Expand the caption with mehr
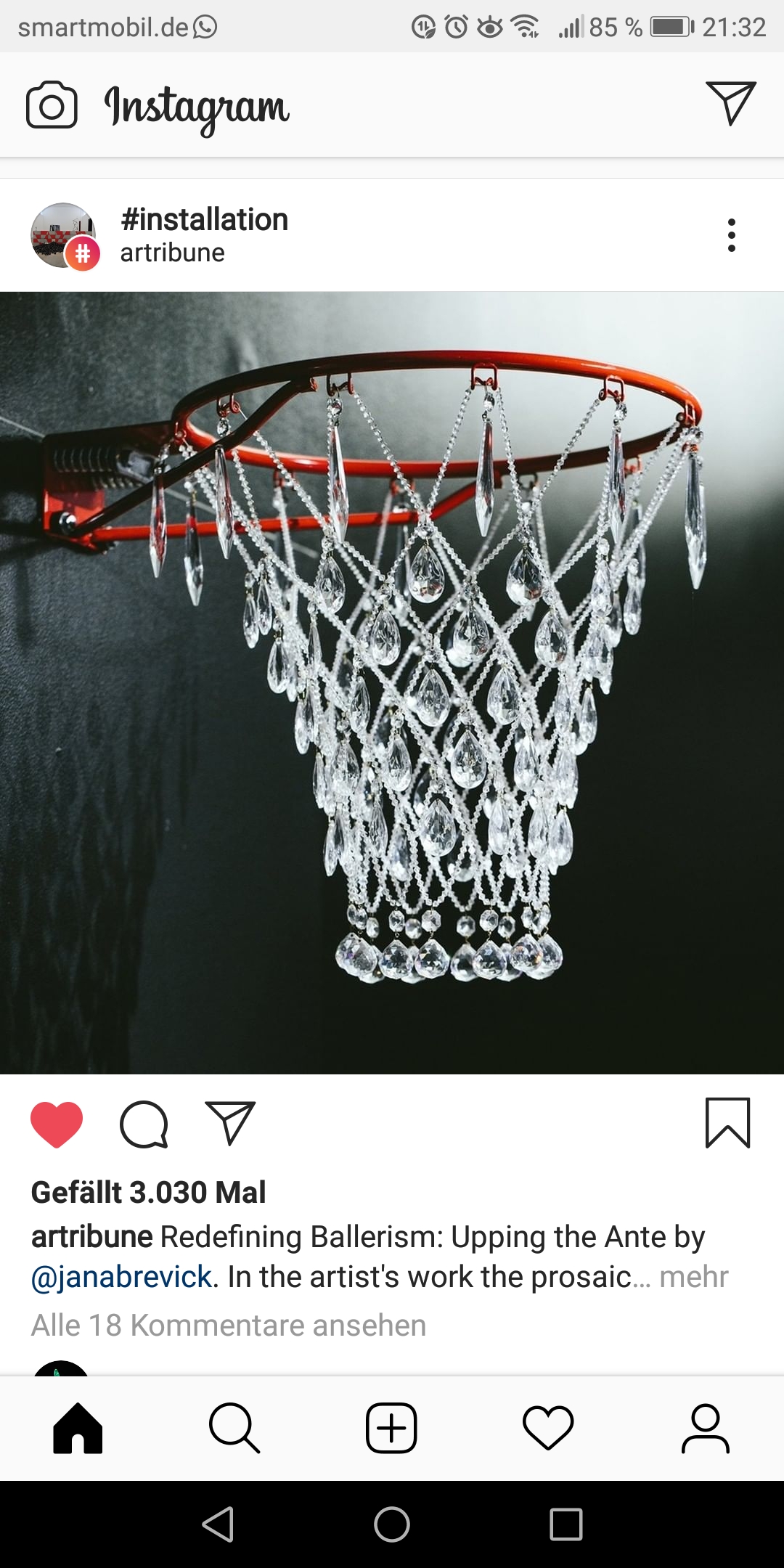The image size is (784, 1568). [x=693, y=1277]
